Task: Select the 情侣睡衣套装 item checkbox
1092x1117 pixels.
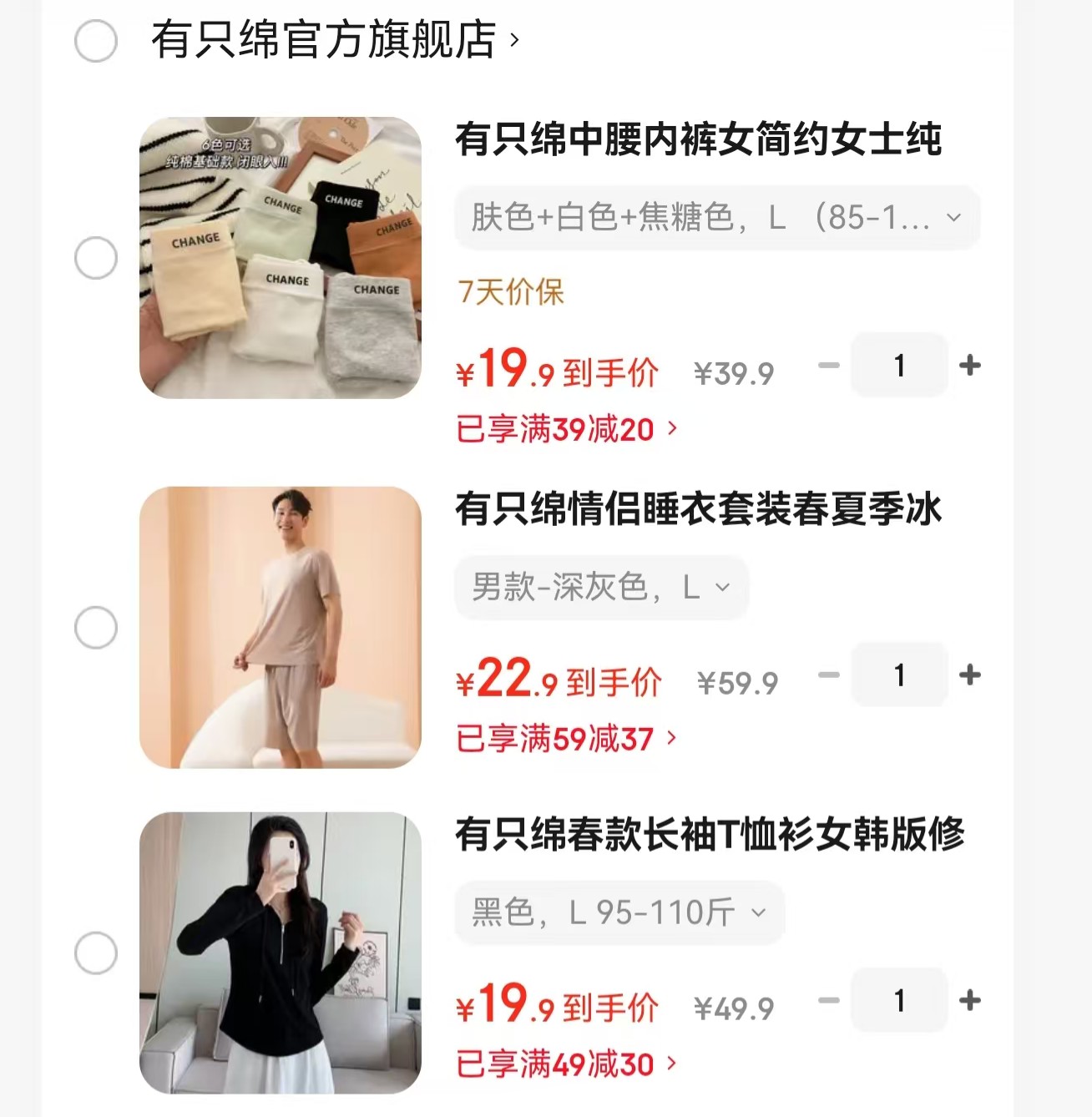Action: click(x=96, y=628)
